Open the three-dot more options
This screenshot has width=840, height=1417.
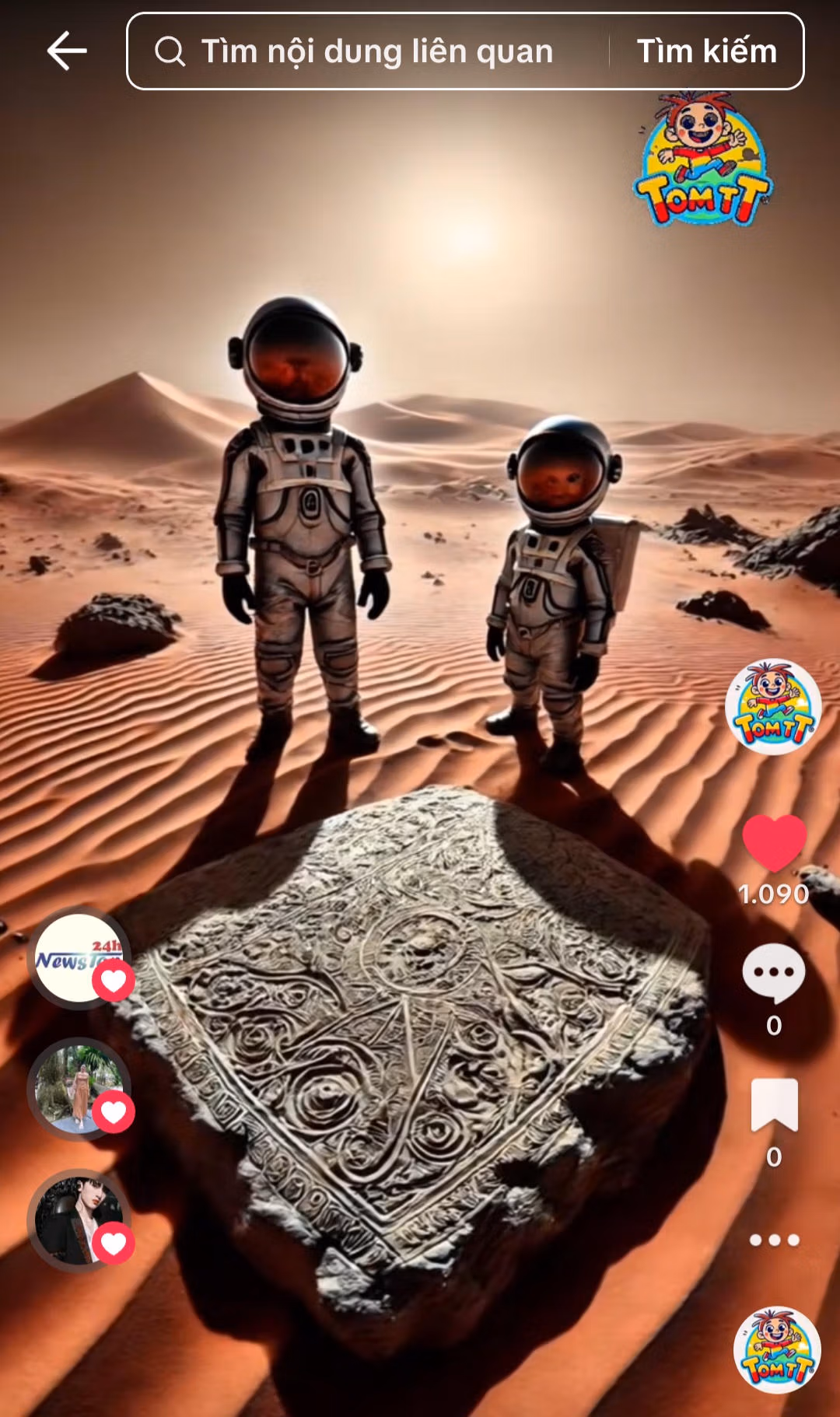[774, 1240]
